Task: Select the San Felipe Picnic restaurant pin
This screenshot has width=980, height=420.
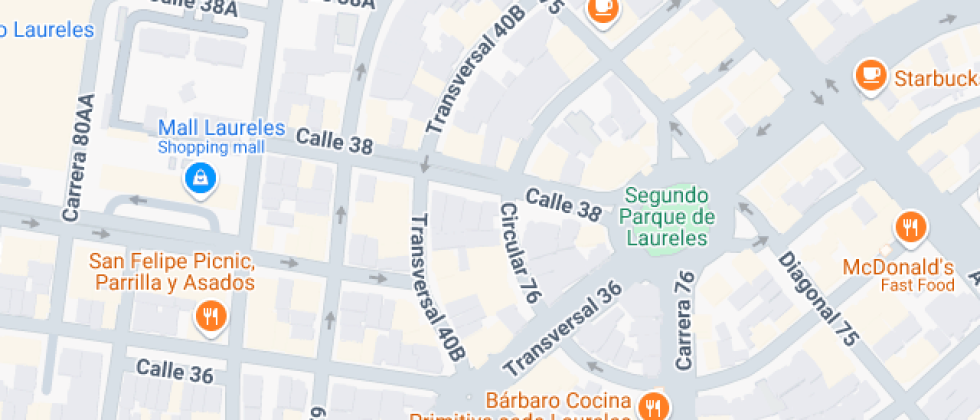Action: [211, 318]
